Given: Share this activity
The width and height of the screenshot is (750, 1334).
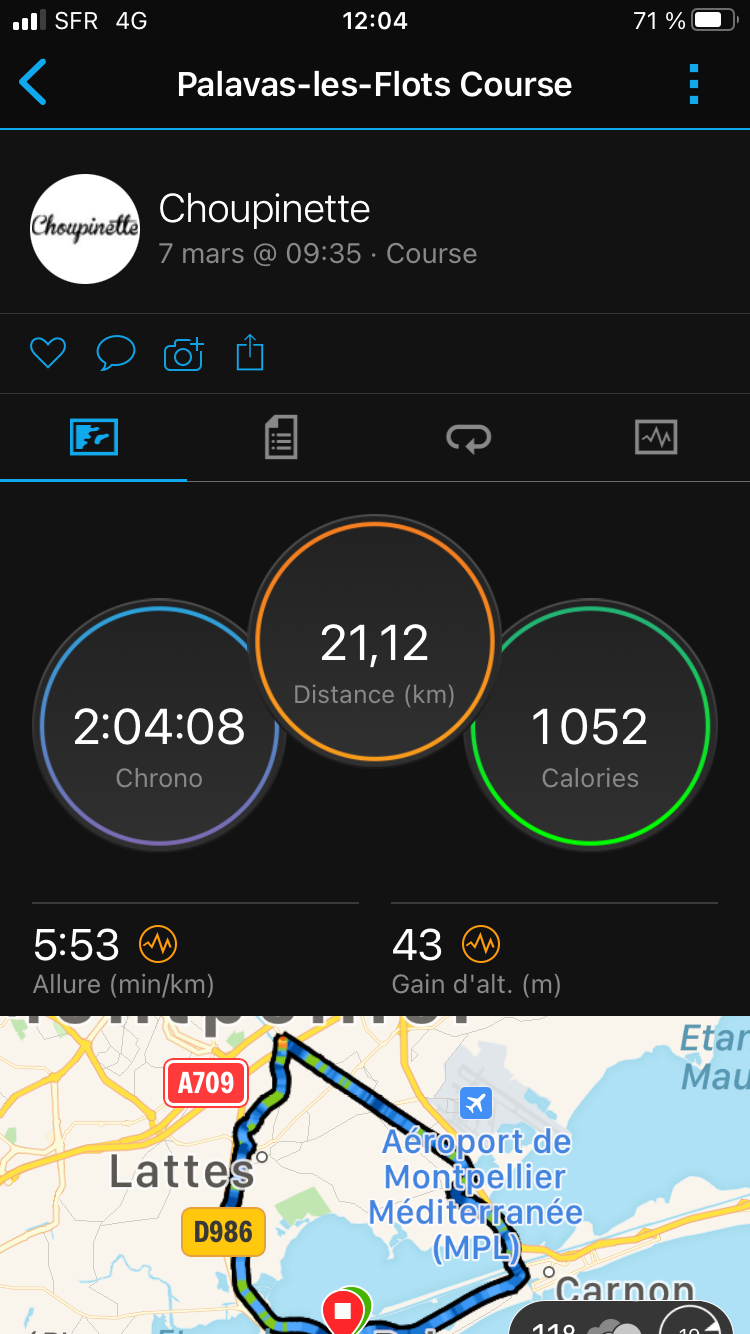Looking at the screenshot, I should pyautogui.click(x=250, y=353).
